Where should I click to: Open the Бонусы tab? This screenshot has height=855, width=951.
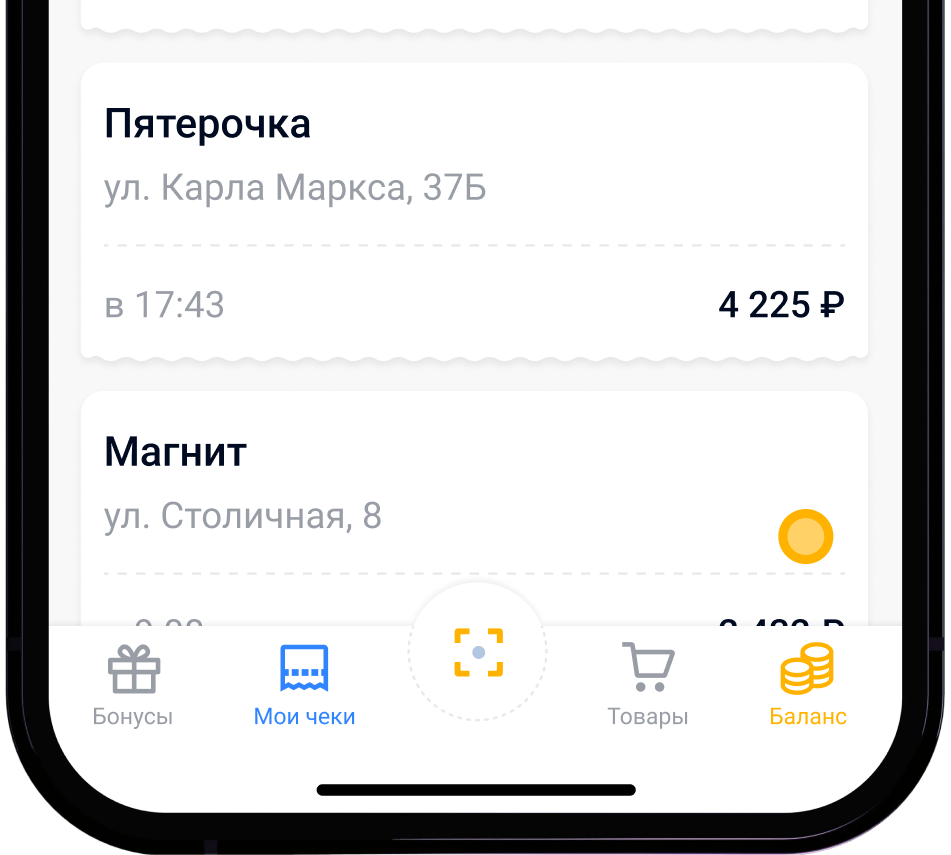133,684
